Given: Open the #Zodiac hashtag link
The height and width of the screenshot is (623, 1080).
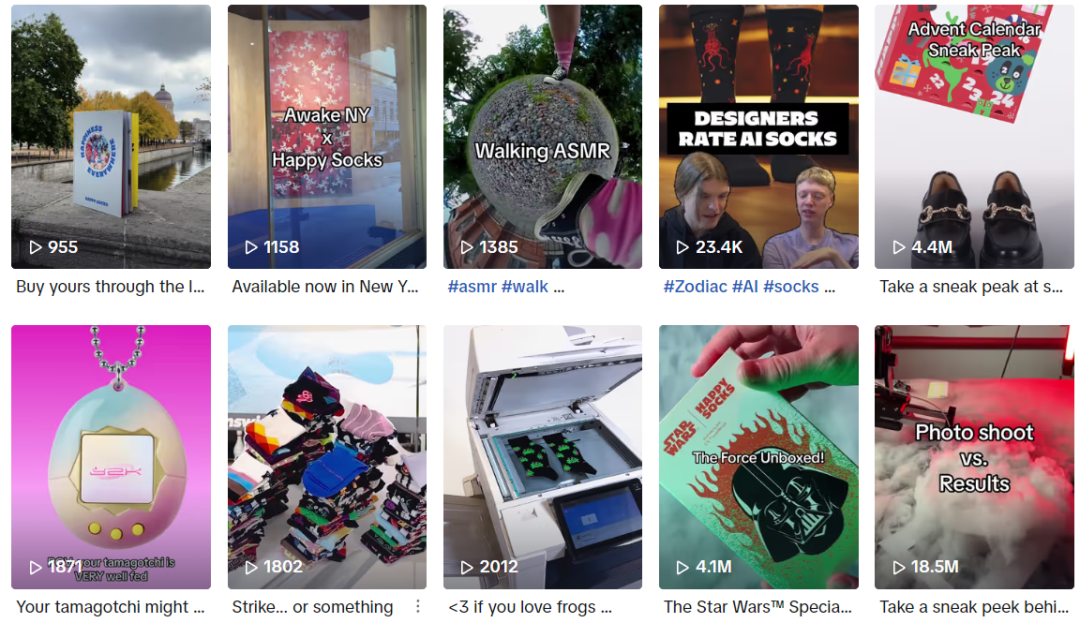Looking at the screenshot, I should tap(696, 287).
